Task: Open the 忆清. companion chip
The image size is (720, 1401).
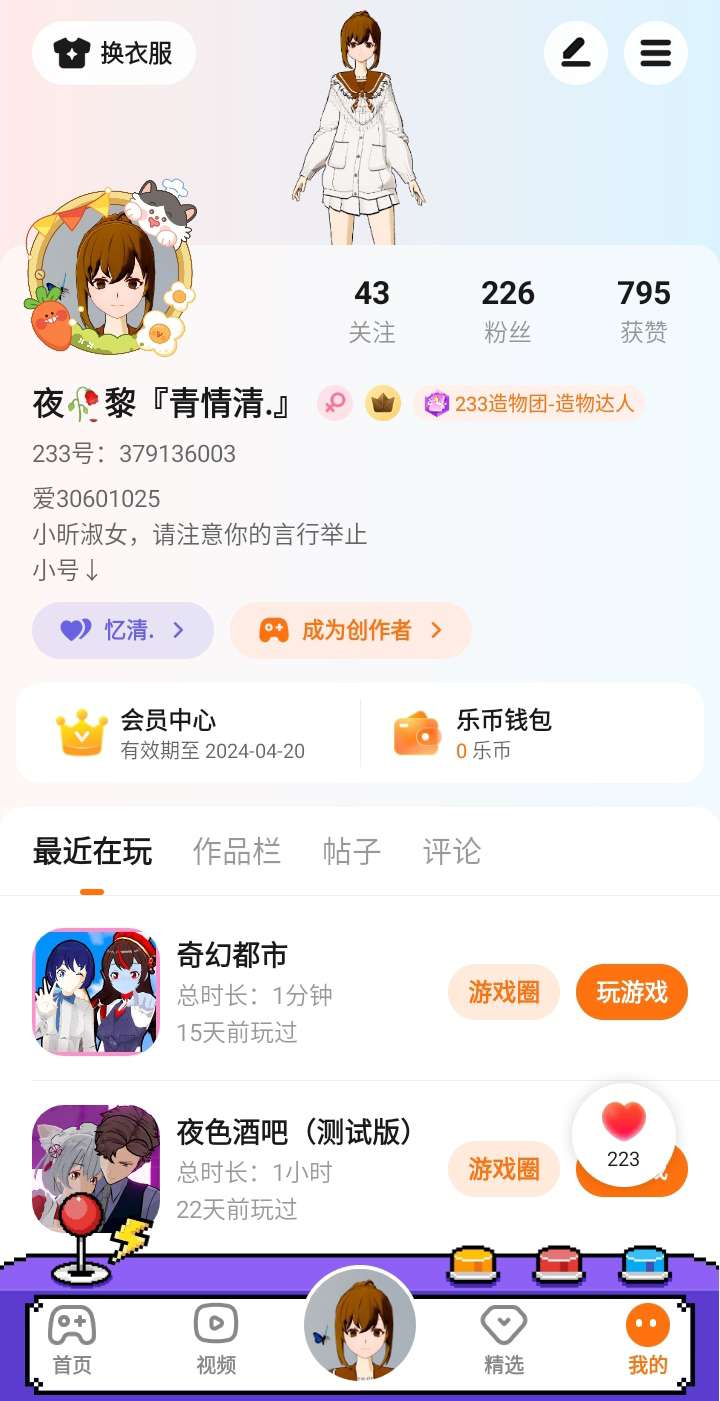Action: click(123, 630)
